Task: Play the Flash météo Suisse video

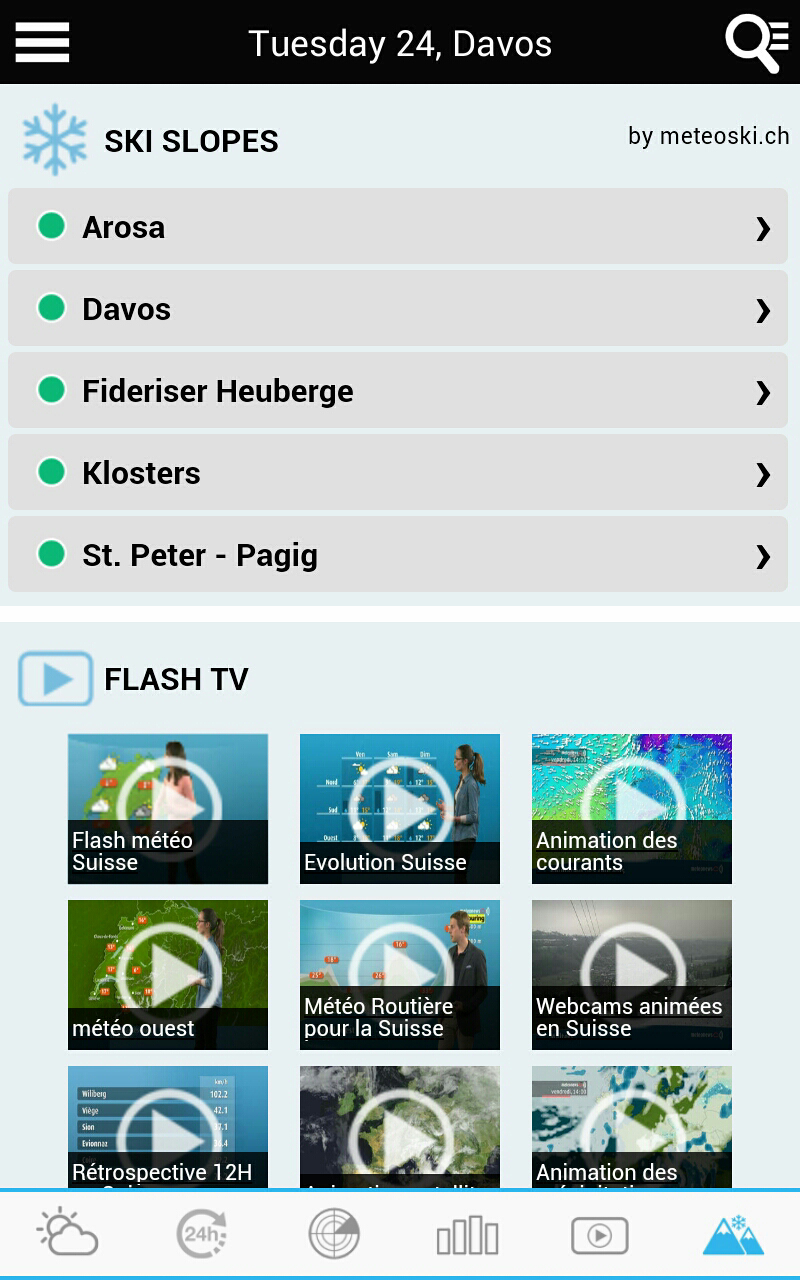Action: (x=168, y=808)
